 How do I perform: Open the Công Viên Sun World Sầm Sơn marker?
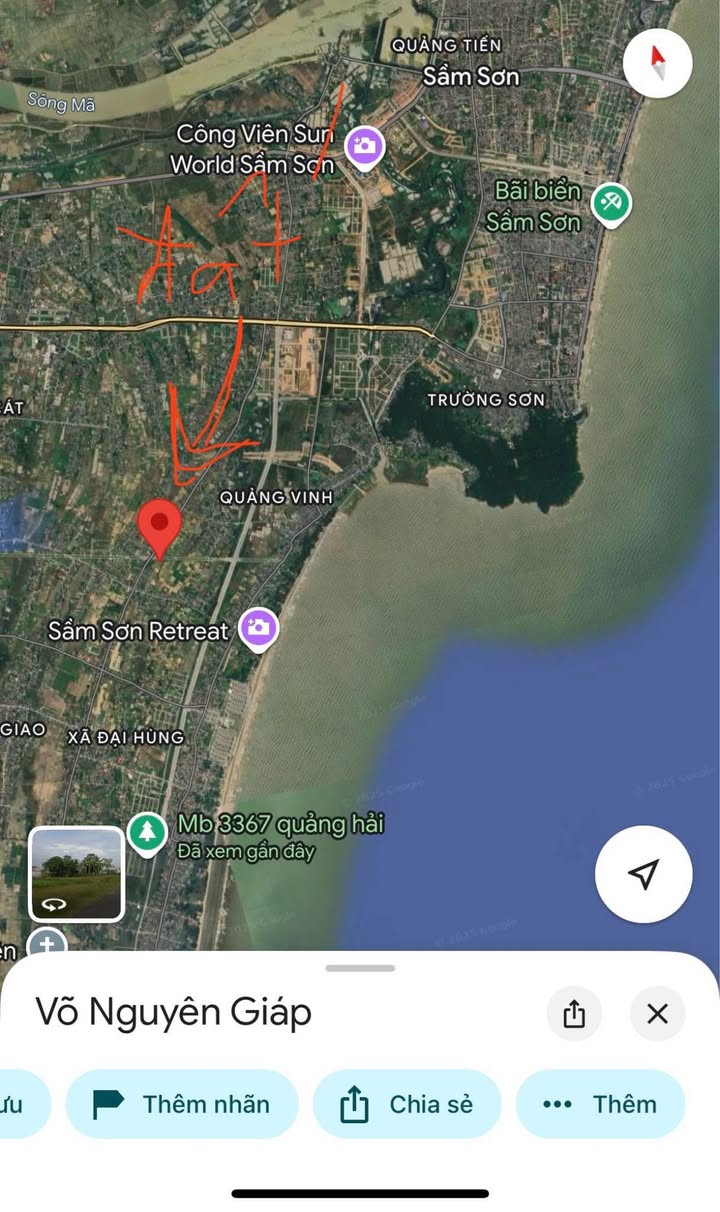[364, 147]
